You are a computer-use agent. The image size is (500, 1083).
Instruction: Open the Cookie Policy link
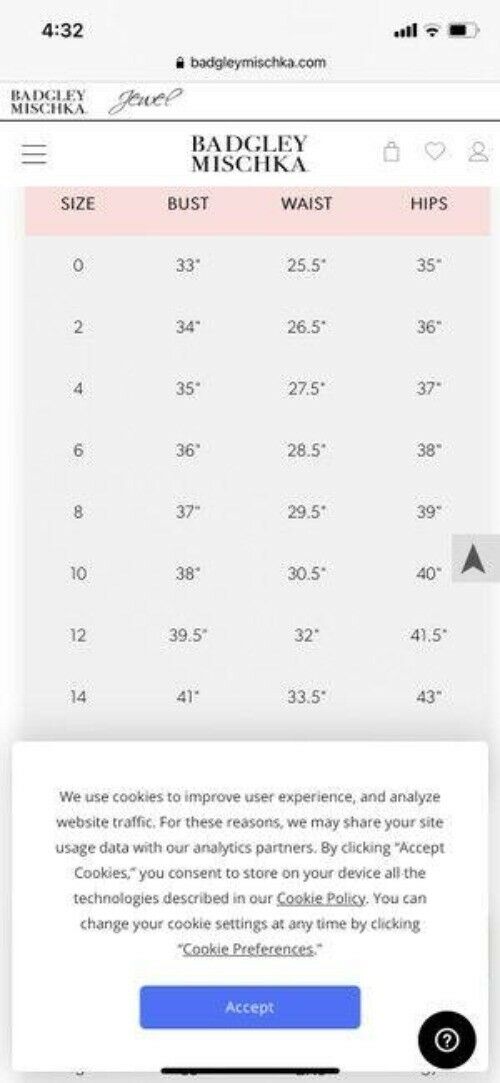(321, 899)
